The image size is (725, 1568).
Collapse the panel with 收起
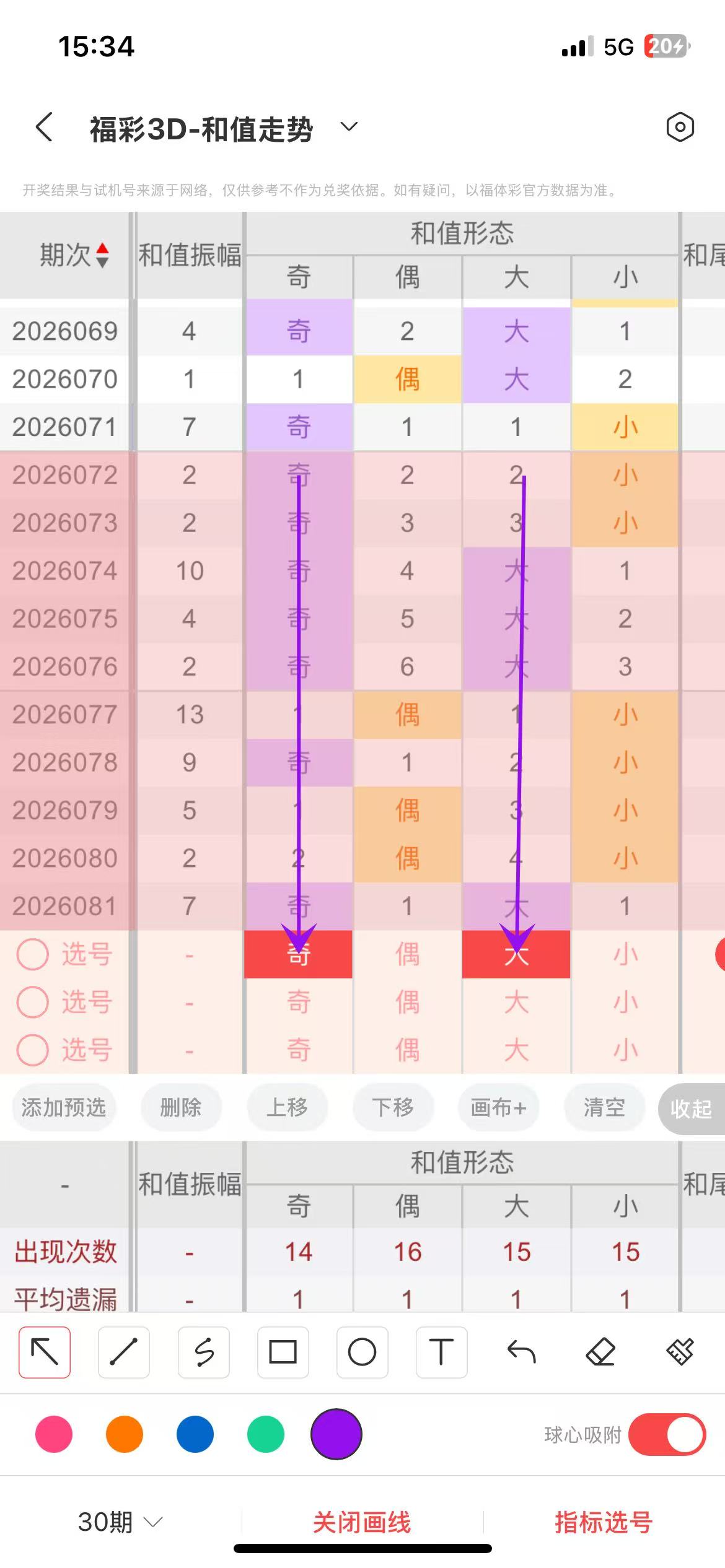[x=690, y=1109]
